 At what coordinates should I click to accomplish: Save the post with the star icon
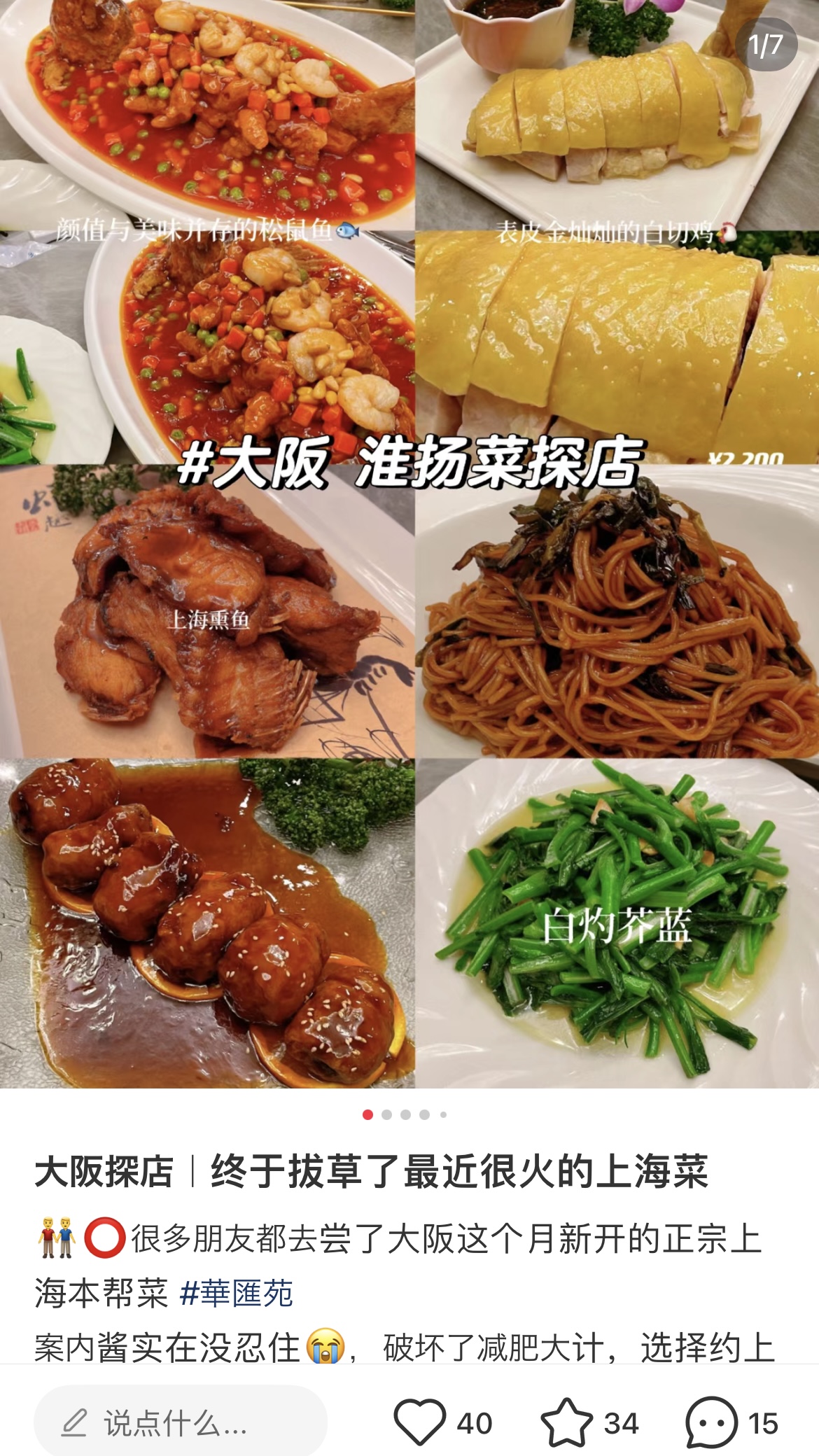pyautogui.click(x=566, y=1422)
